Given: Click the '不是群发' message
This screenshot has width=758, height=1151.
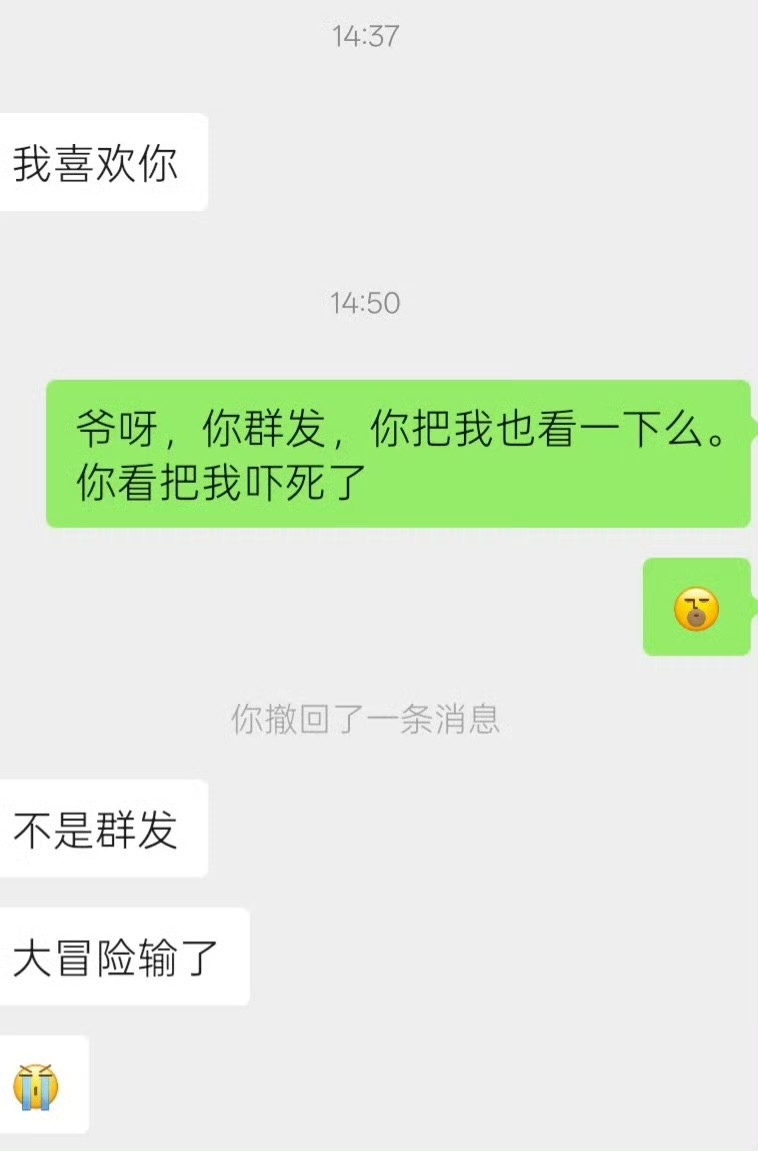Looking at the screenshot, I should point(104,828).
